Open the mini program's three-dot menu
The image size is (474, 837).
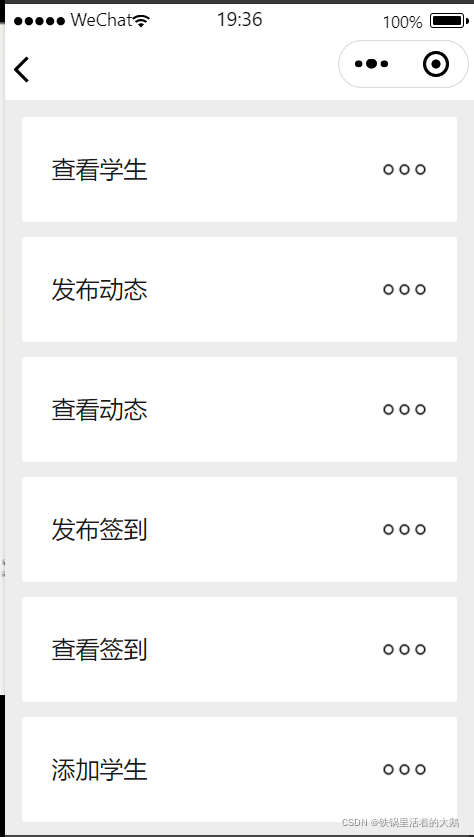372,64
